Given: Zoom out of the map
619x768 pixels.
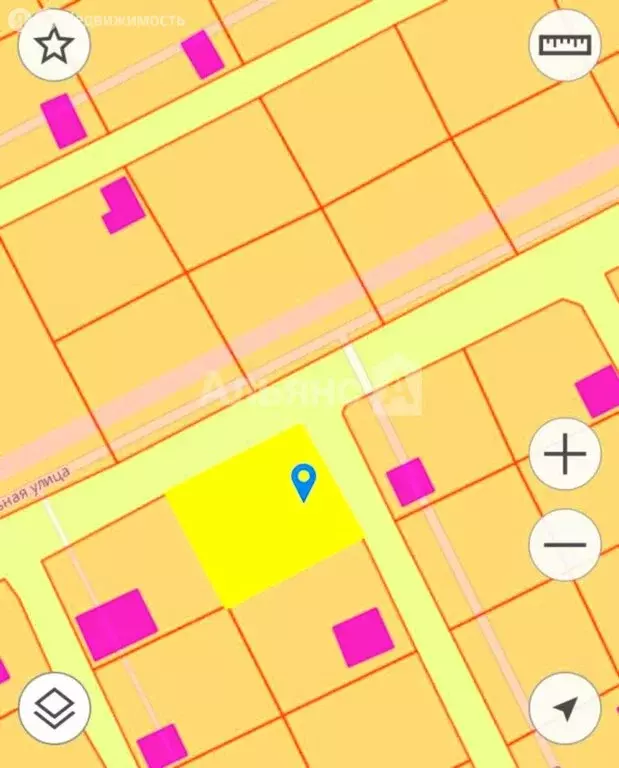Looking at the screenshot, I should tap(565, 545).
